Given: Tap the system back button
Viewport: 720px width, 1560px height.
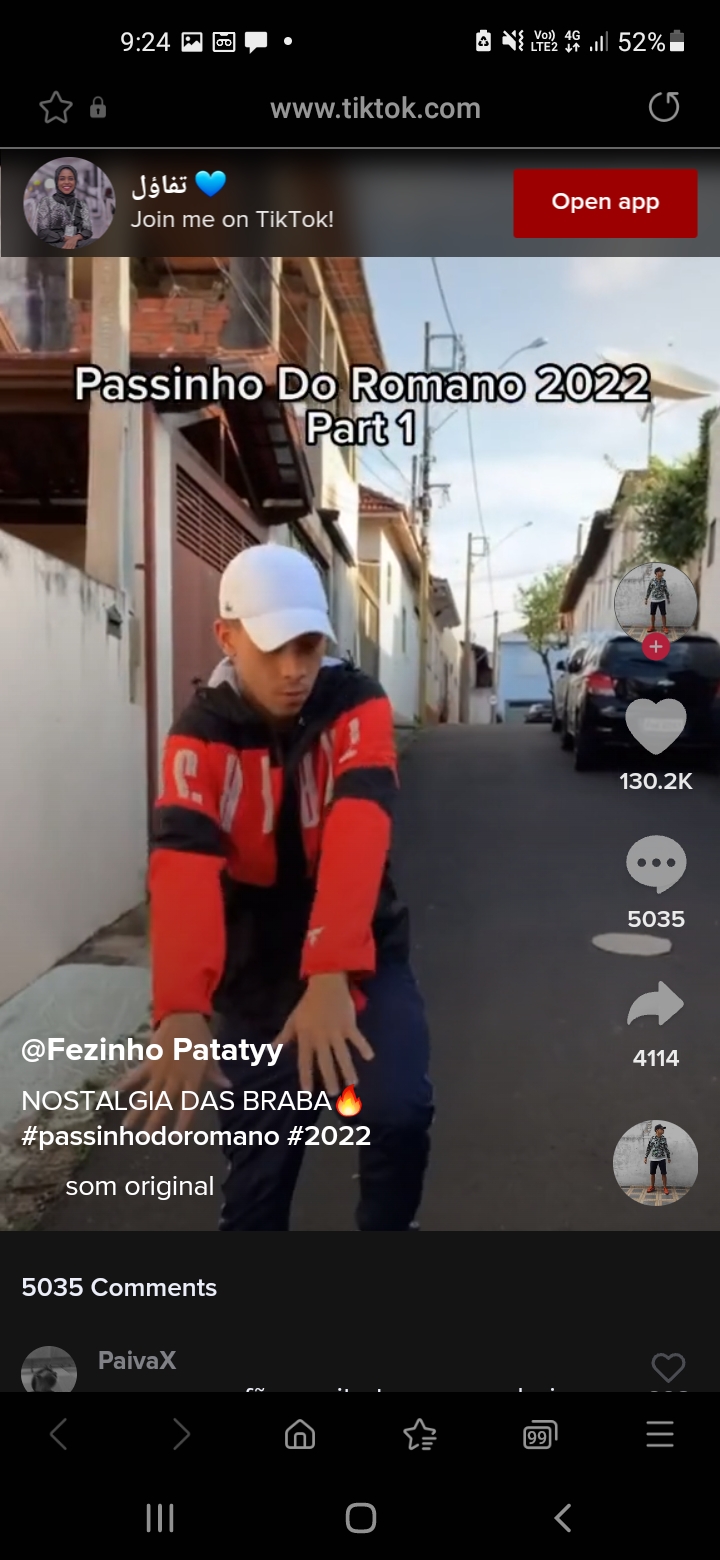Looking at the screenshot, I should [562, 1518].
